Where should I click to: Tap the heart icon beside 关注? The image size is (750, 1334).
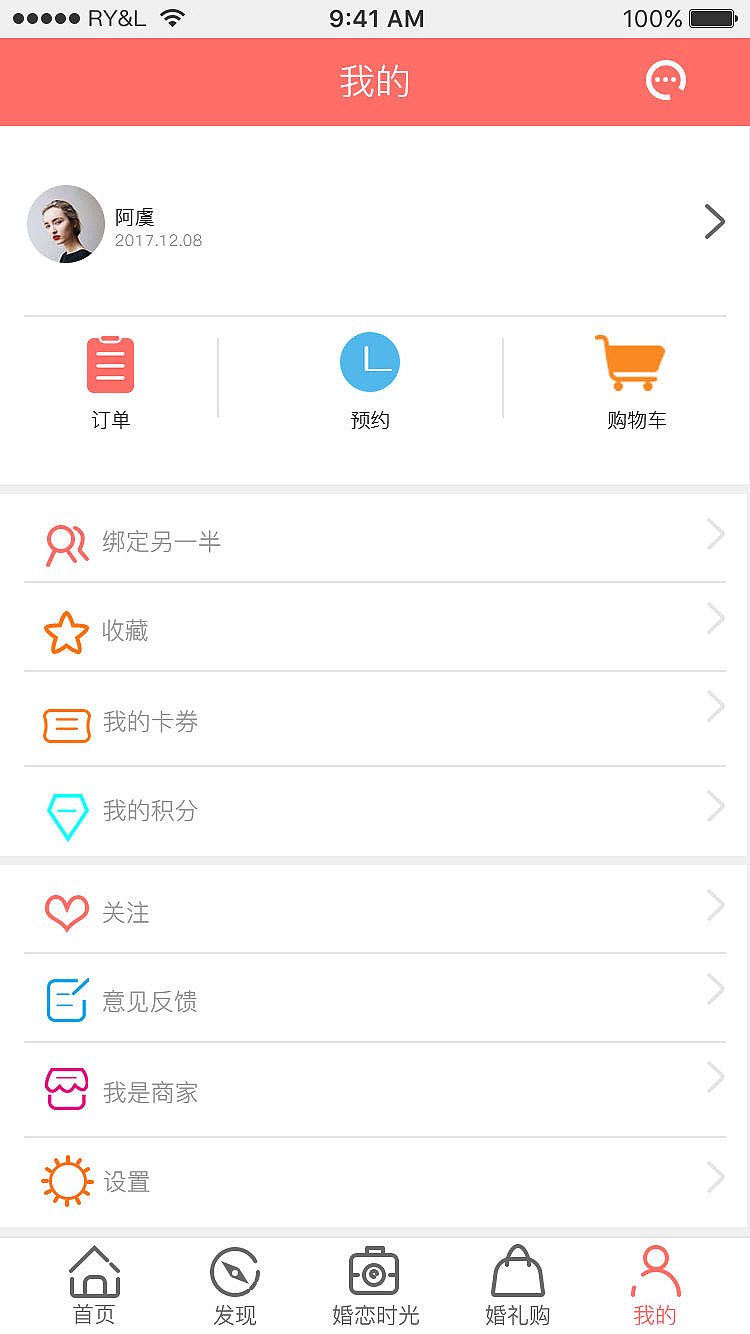(66, 911)
